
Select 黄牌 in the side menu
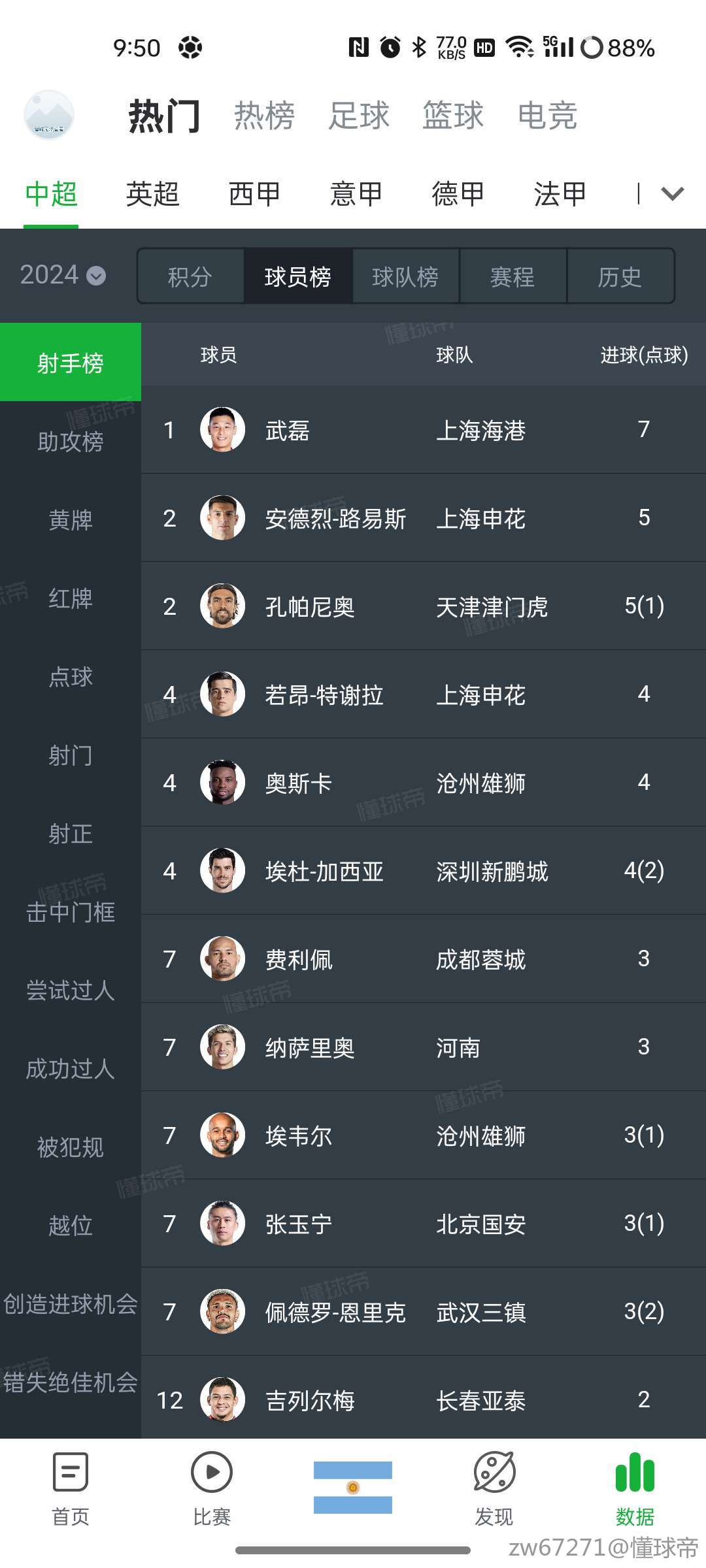pyautogui.click(x=70, y=520)
